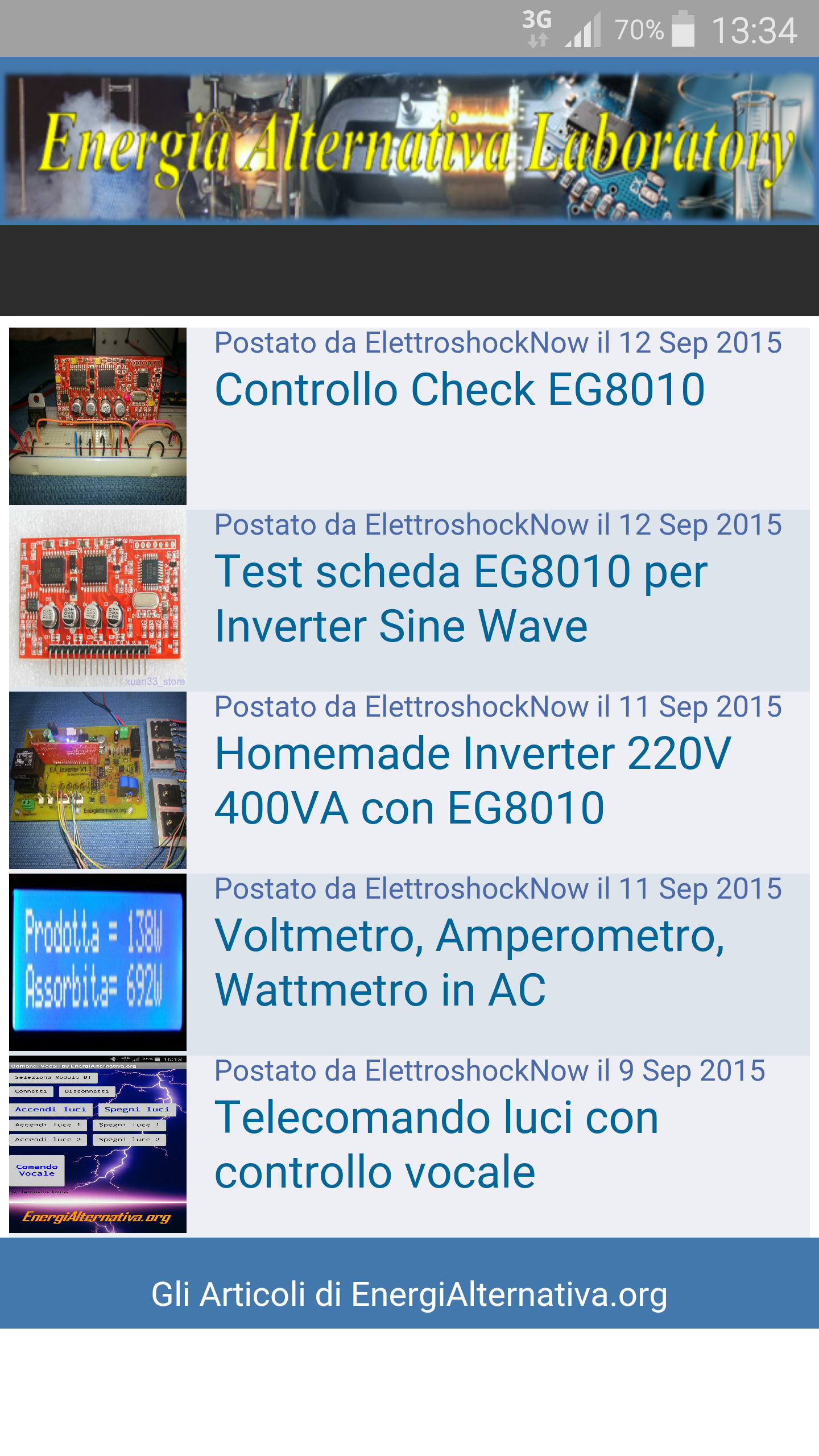Viewport: 819px width, 1456px height.
Task: Open Voltmetro, Amperometro, Wattmetro in AC
Action: [469, 962]
